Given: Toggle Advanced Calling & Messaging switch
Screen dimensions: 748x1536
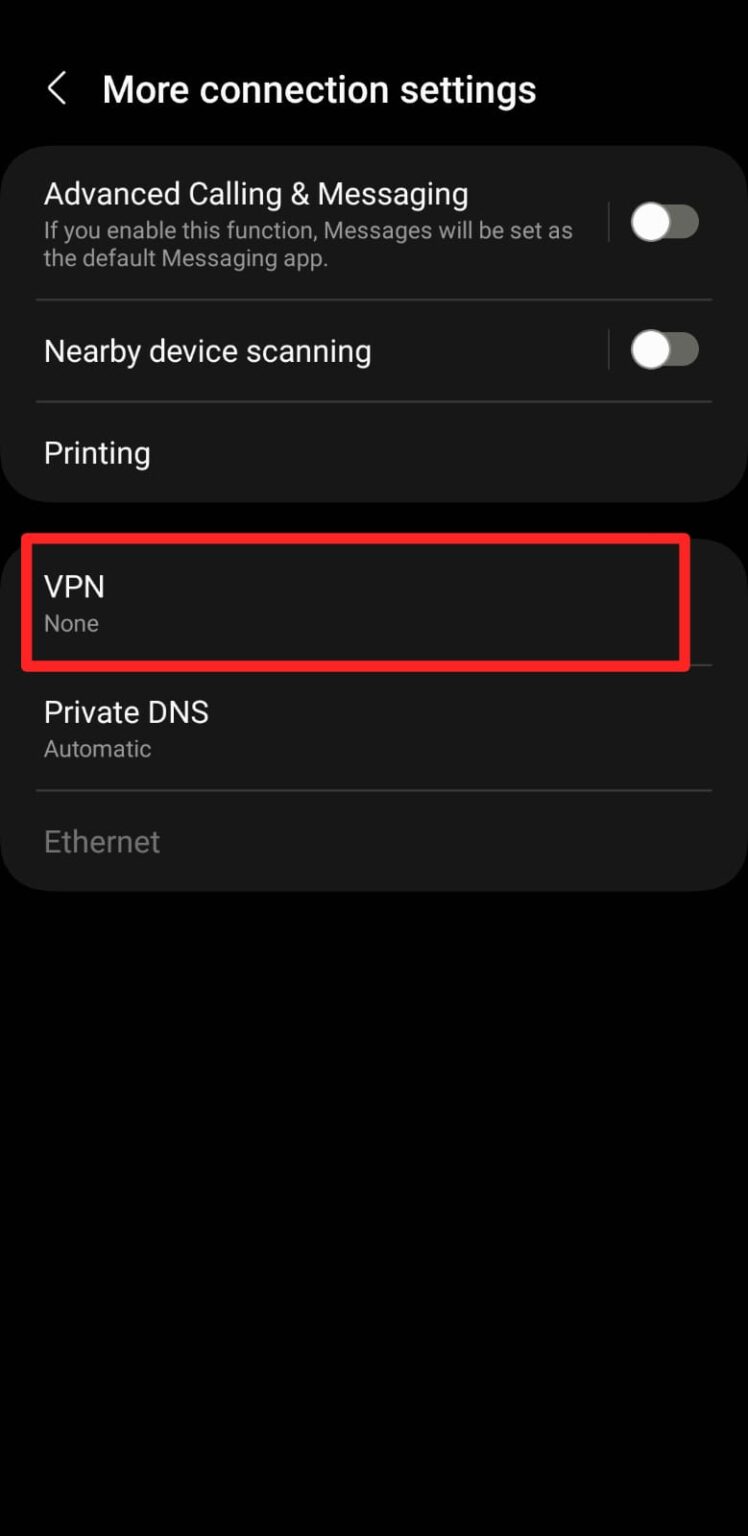Looking at the screenshot, I should (664, 222).
